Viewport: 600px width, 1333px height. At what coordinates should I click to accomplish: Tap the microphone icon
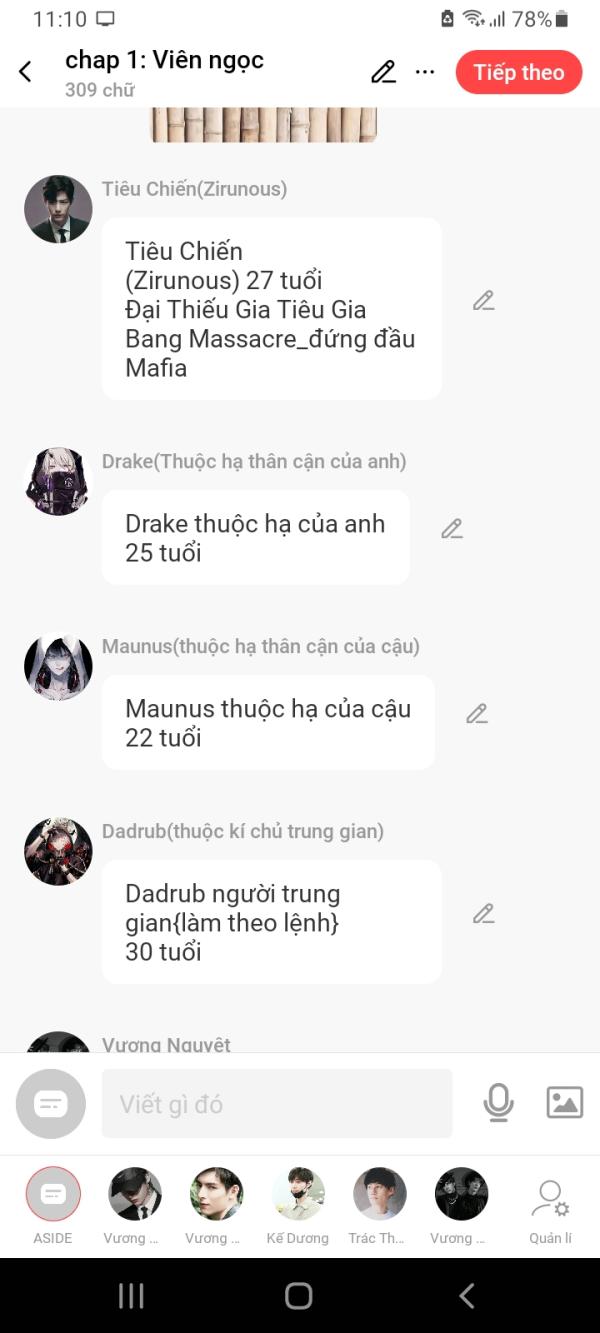point(498,1103)
